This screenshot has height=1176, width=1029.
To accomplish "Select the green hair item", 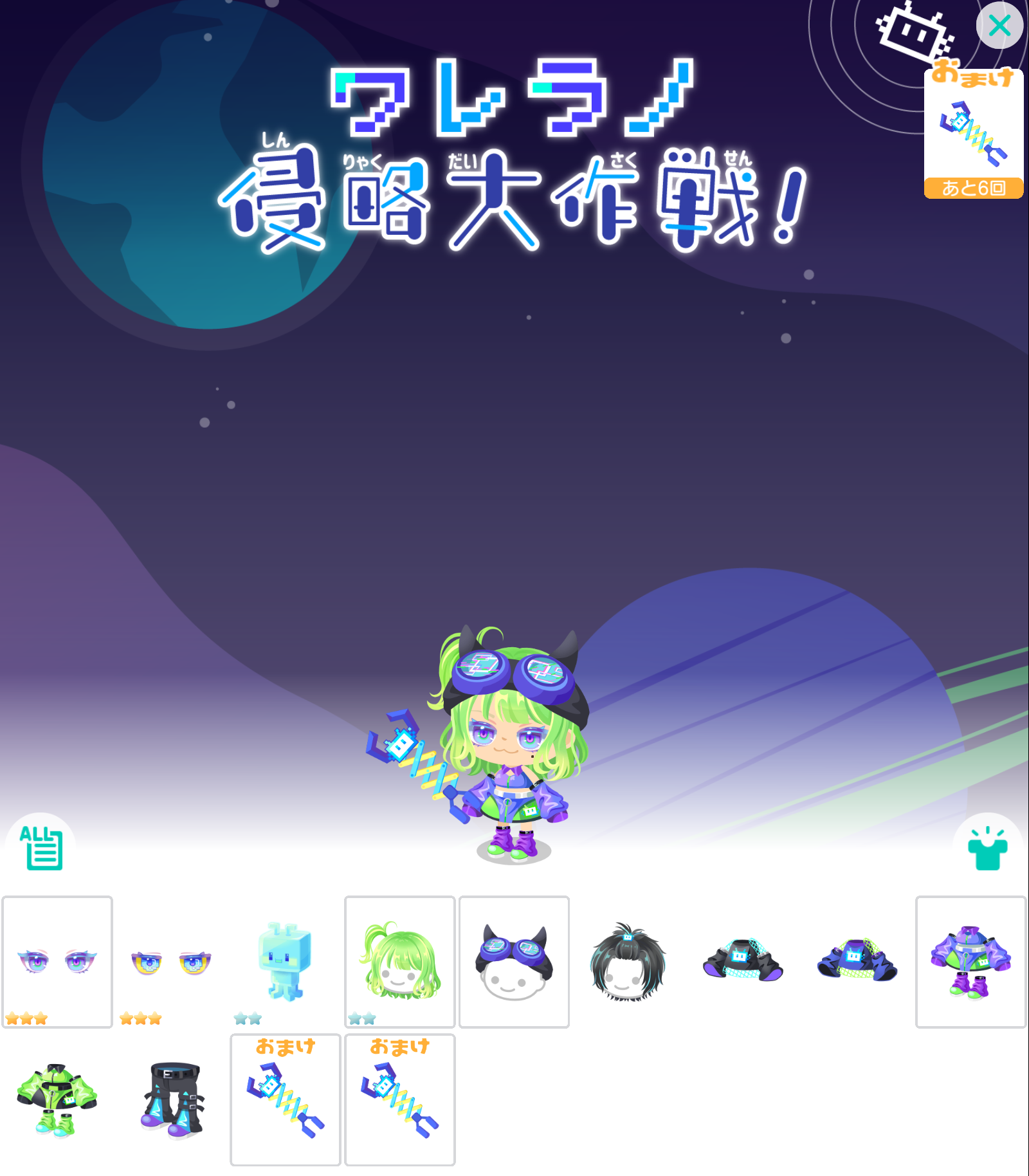I will 400,962.
